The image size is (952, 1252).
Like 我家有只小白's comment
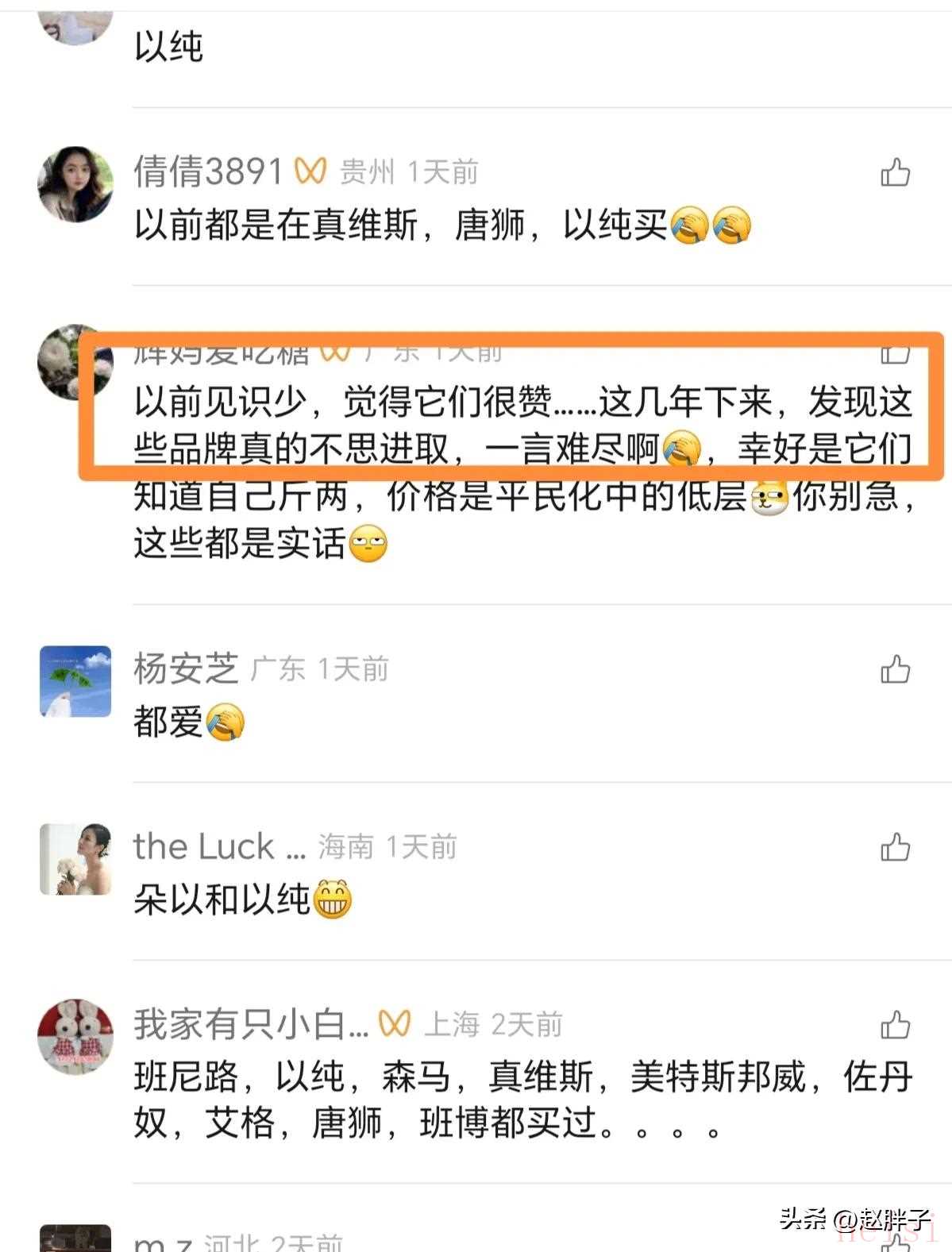[x=895, y=1026]
